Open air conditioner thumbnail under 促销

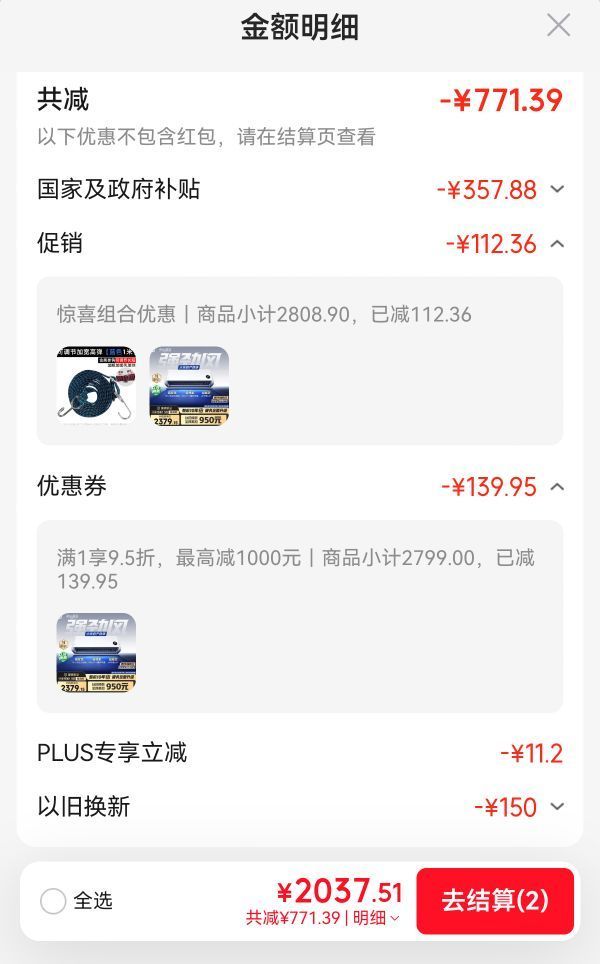pos(189,385)
